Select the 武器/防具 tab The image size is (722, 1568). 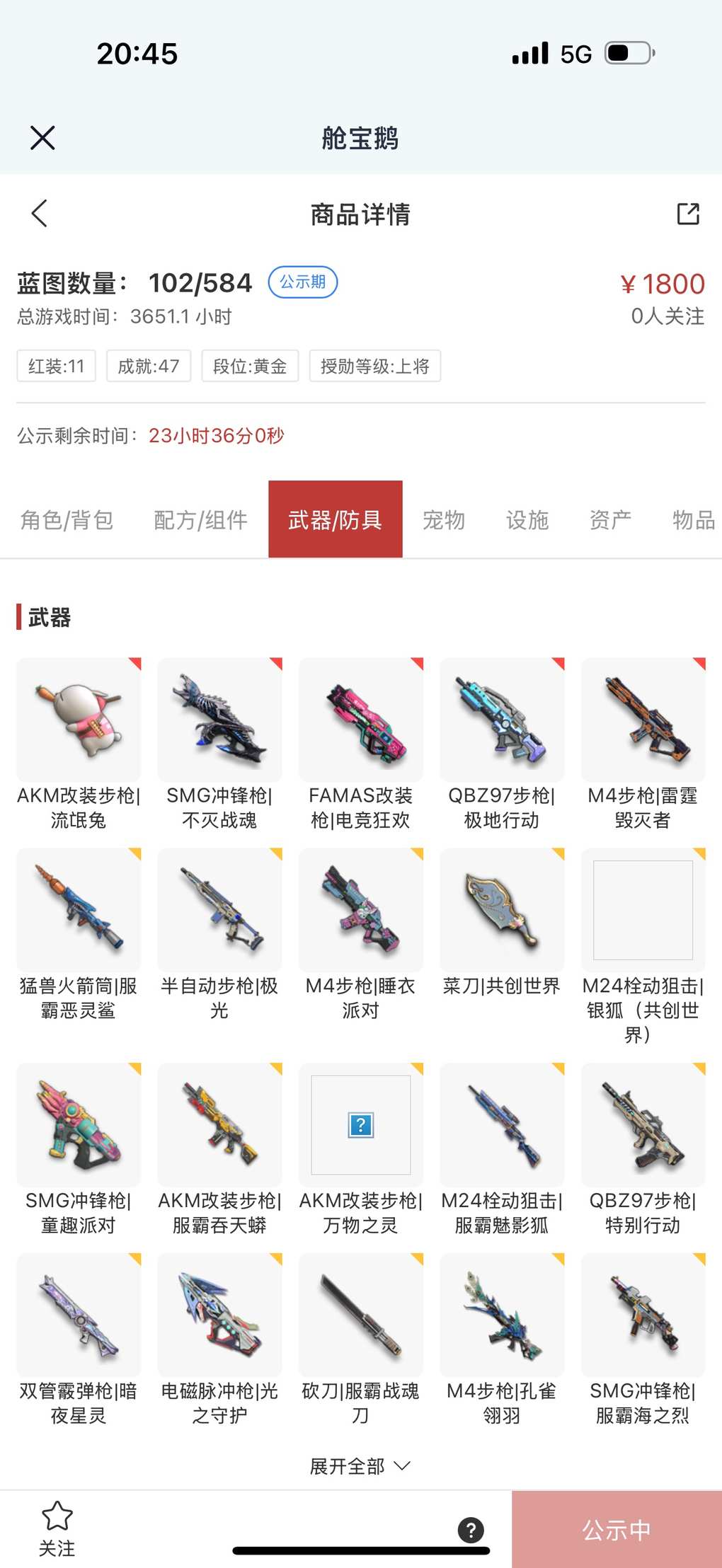[335, 520]
